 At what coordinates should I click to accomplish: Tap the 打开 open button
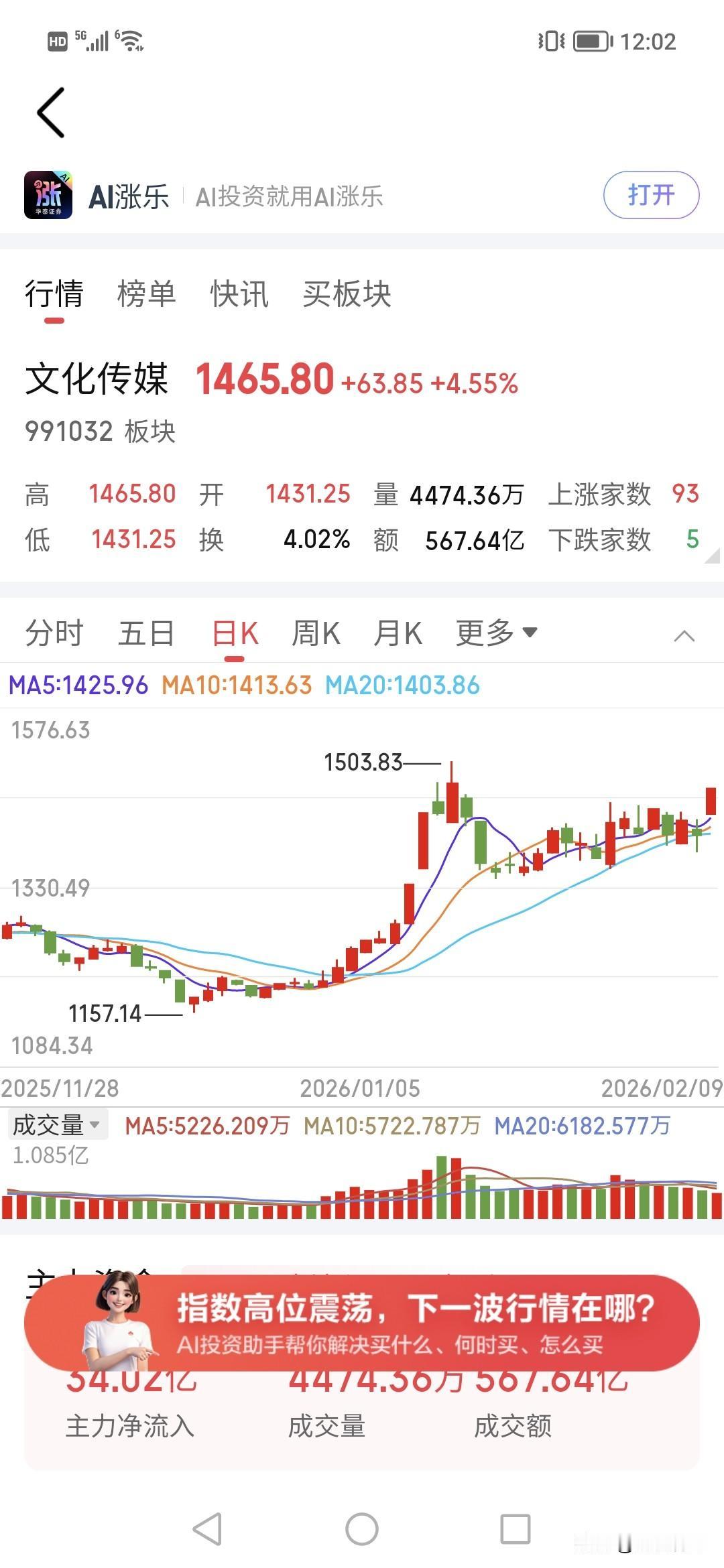click(x=650, y=194)
